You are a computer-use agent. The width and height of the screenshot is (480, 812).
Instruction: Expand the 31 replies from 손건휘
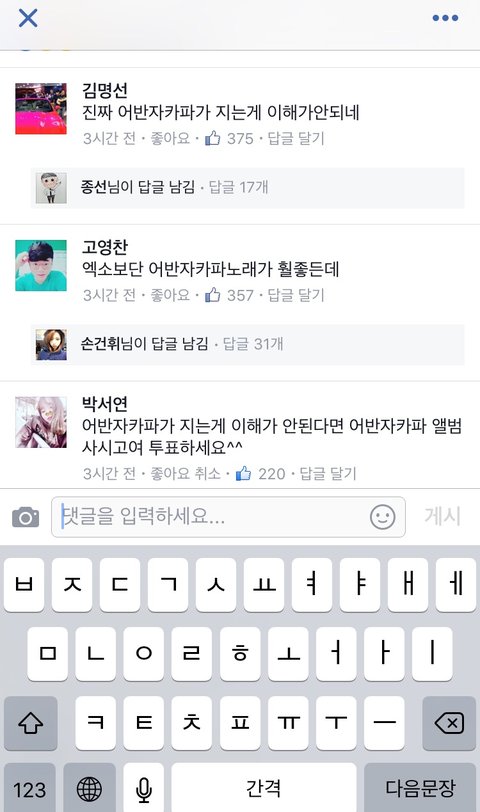point(248,344)
